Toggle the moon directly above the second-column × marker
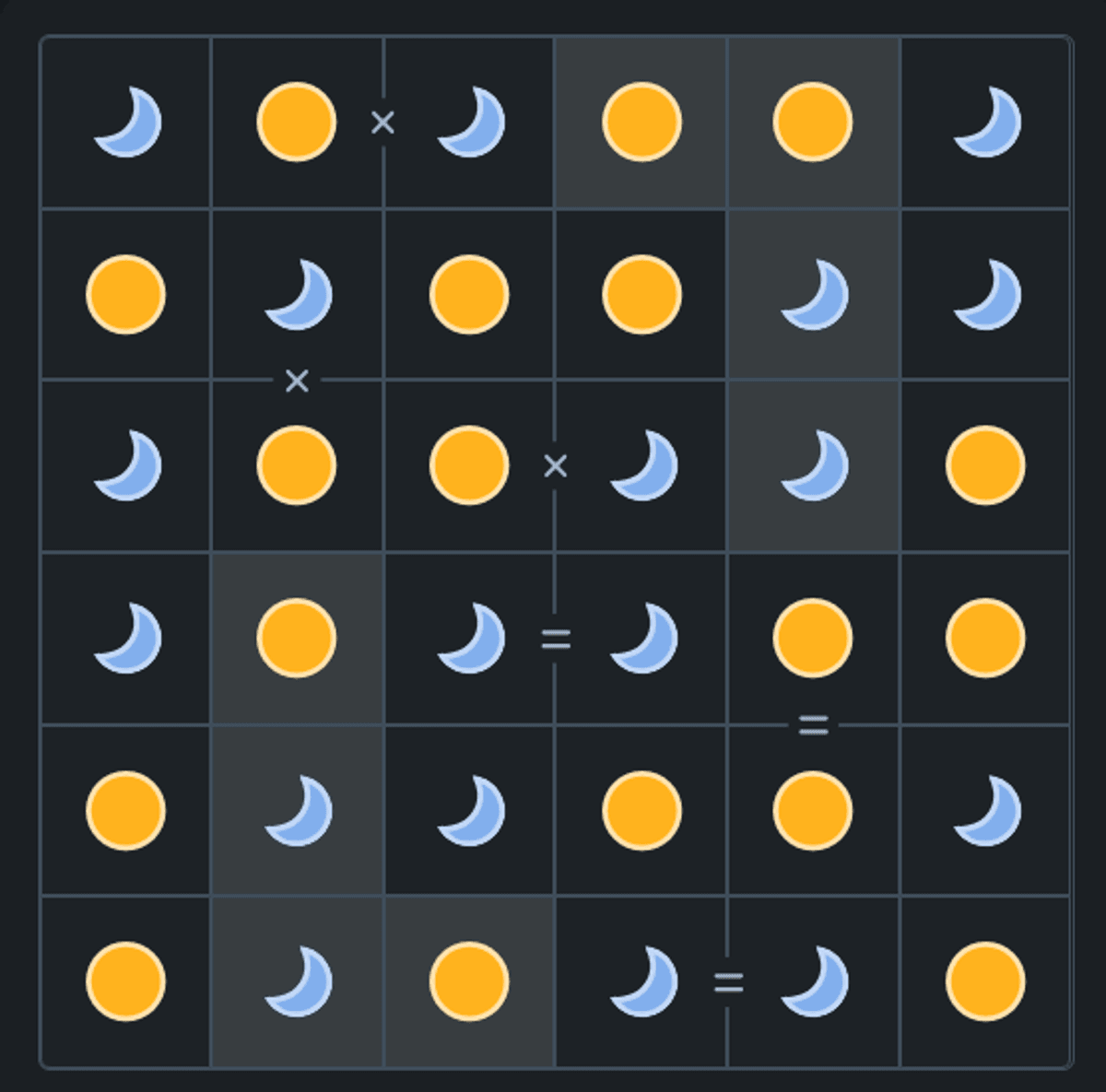The image size is (1106, 1092). pos(296,295)
